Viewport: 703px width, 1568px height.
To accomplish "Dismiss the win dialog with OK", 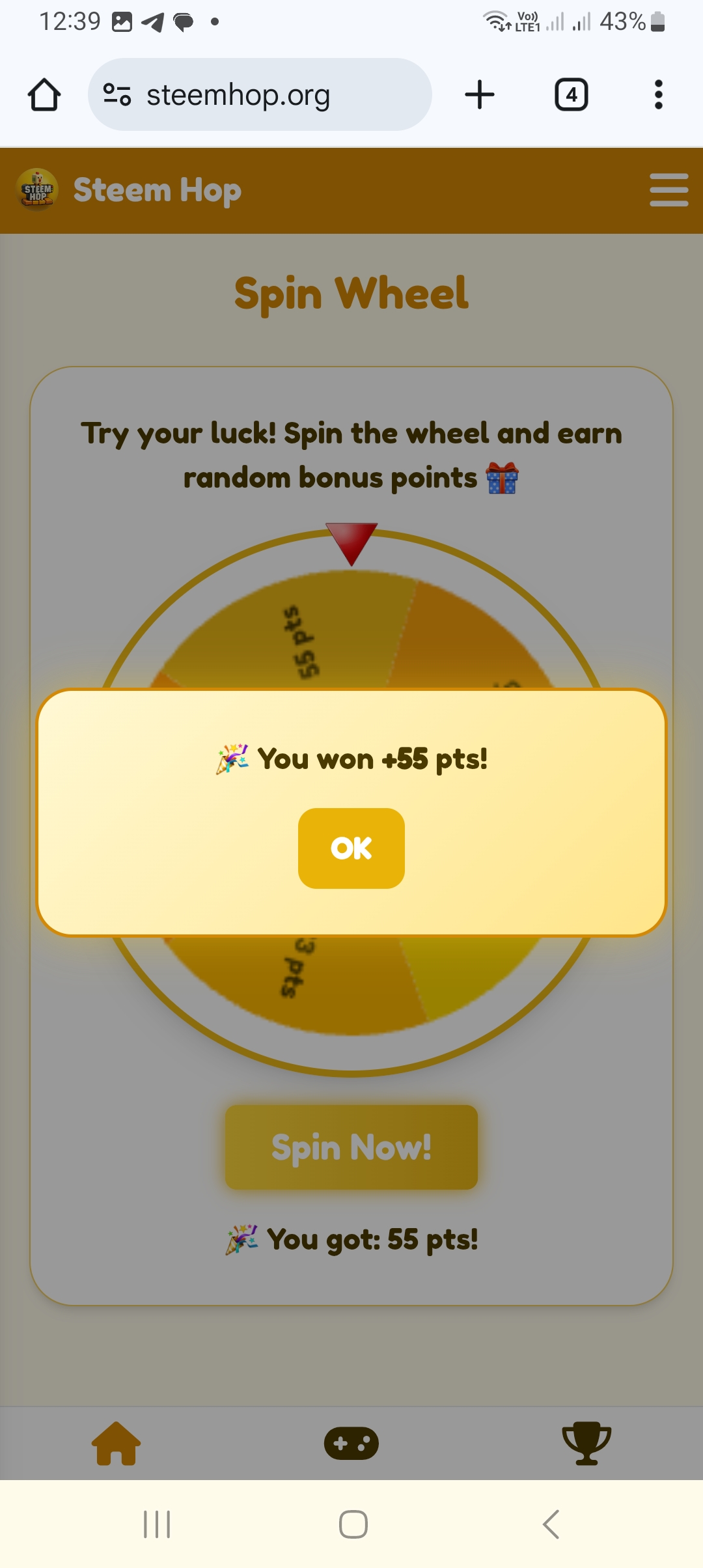I will coord(351,848).
